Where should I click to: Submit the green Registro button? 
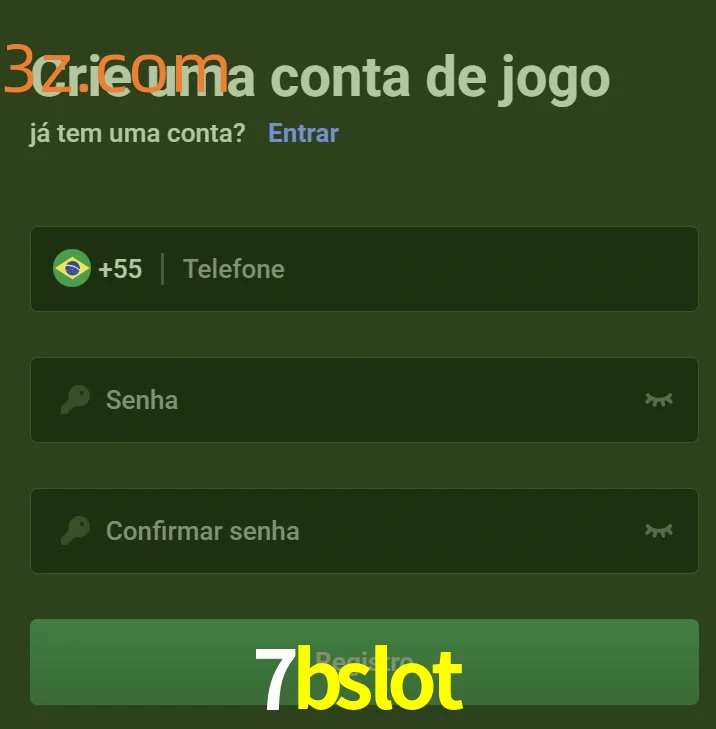click(364, 661)
